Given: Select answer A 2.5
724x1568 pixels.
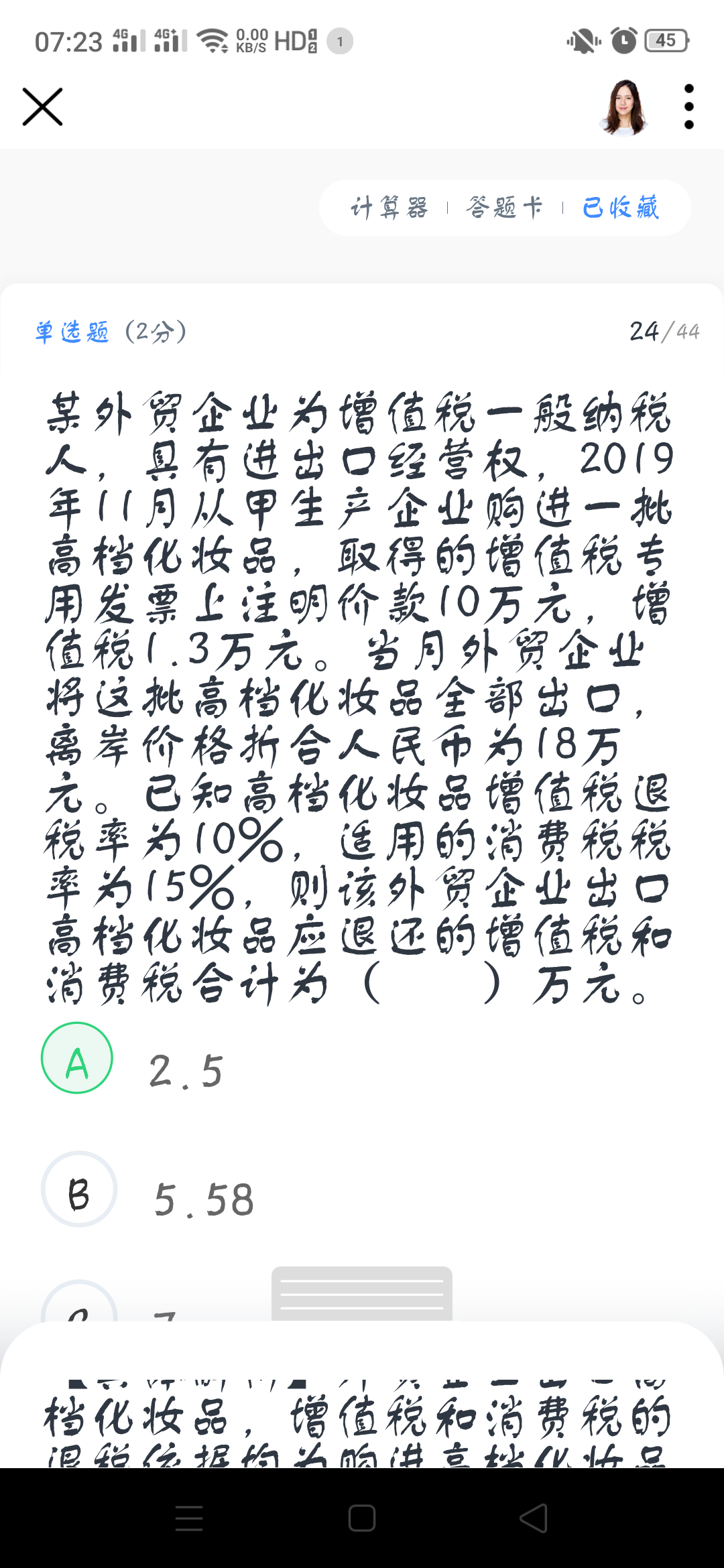Looking at the screenshot, I should pyautogui.click(x=77, y=1058).
